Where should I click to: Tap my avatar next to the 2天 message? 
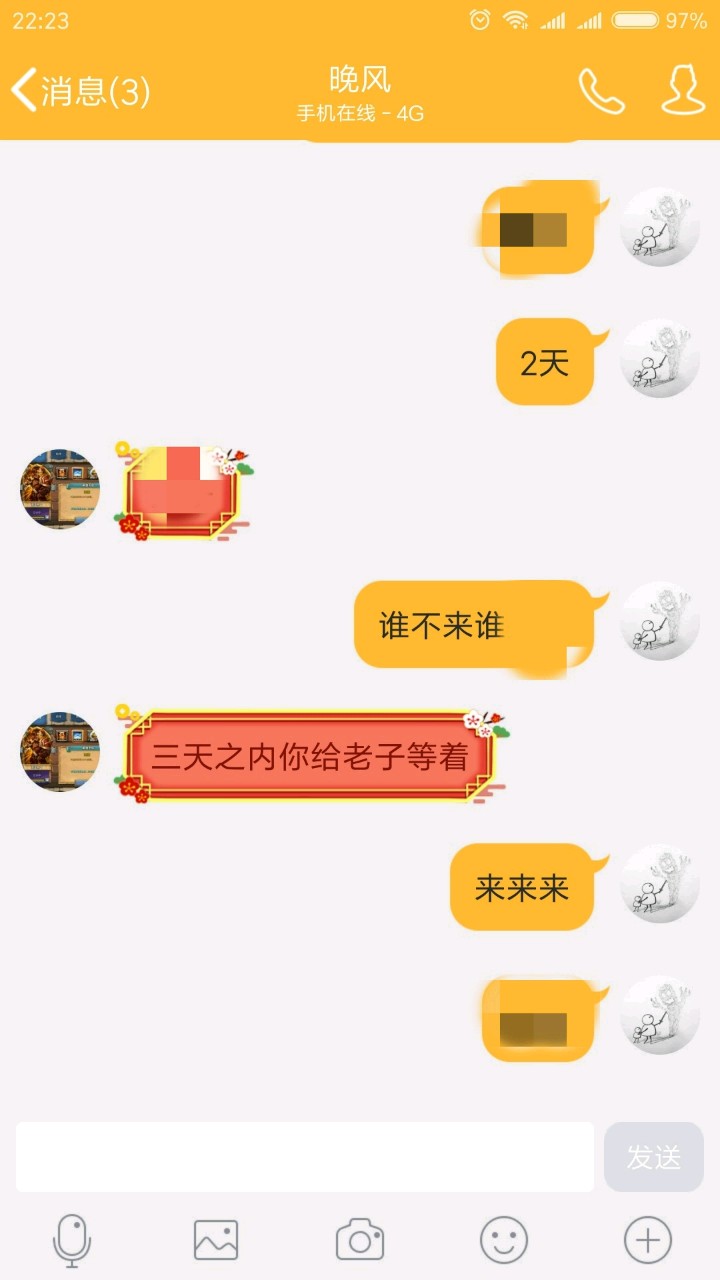click(x=659, y=359)
